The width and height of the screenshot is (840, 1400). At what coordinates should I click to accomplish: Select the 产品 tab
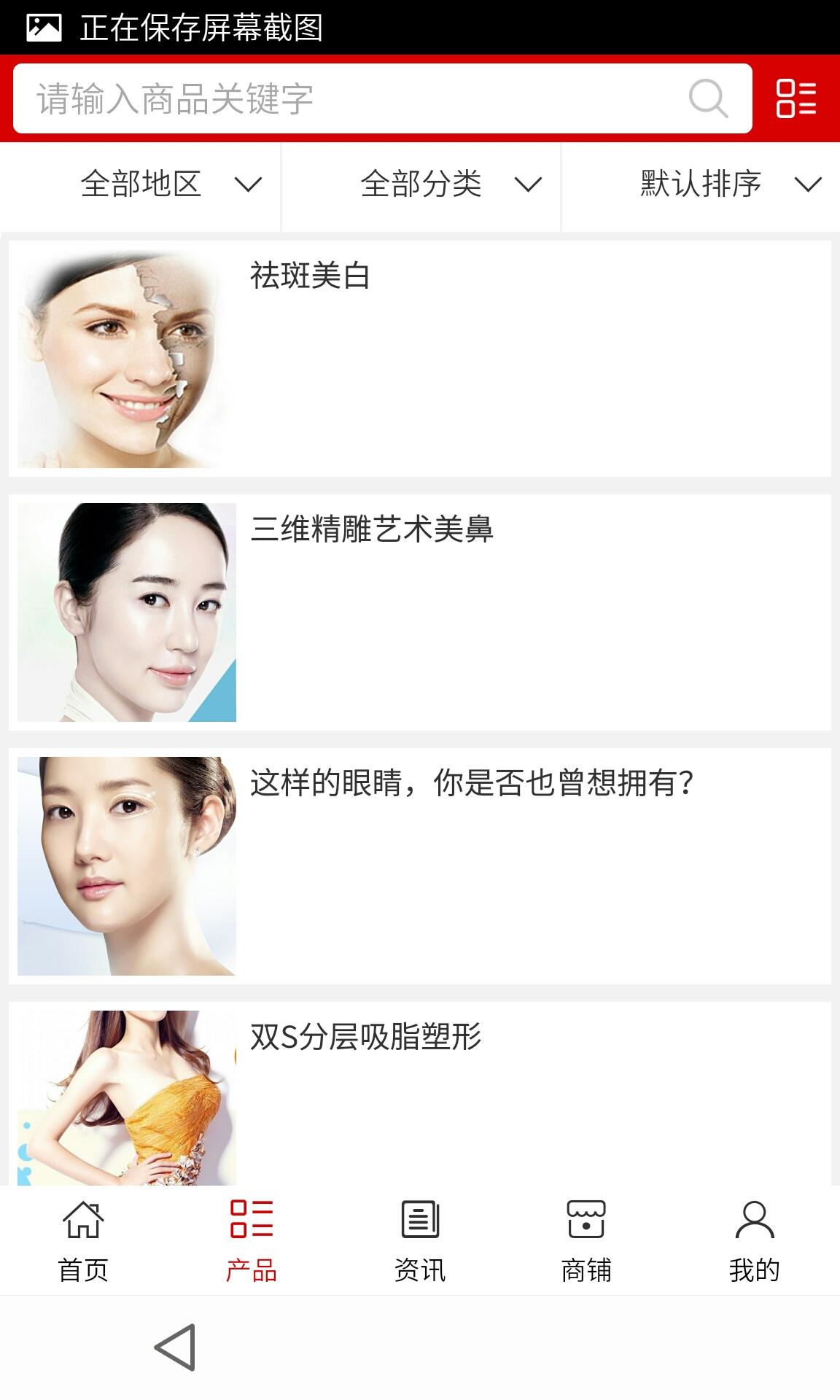[x=252, y=1241]
